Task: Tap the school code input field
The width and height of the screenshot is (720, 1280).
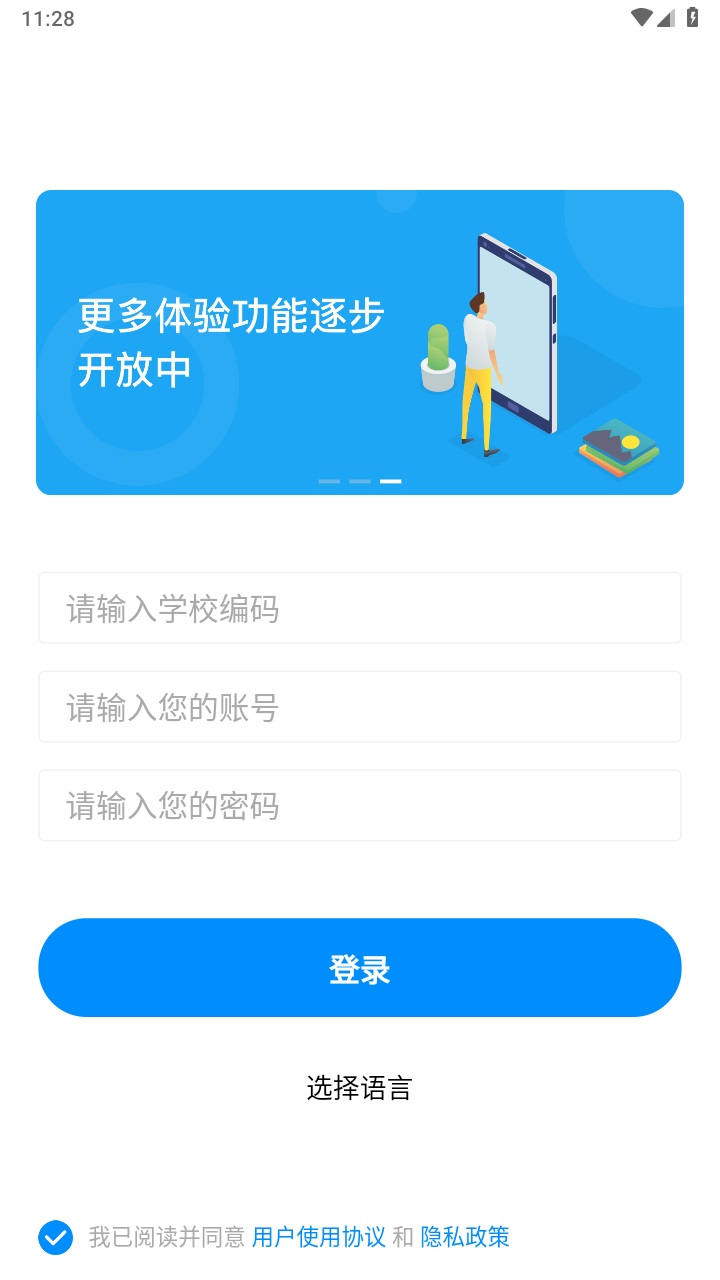Action: [360, 607]
